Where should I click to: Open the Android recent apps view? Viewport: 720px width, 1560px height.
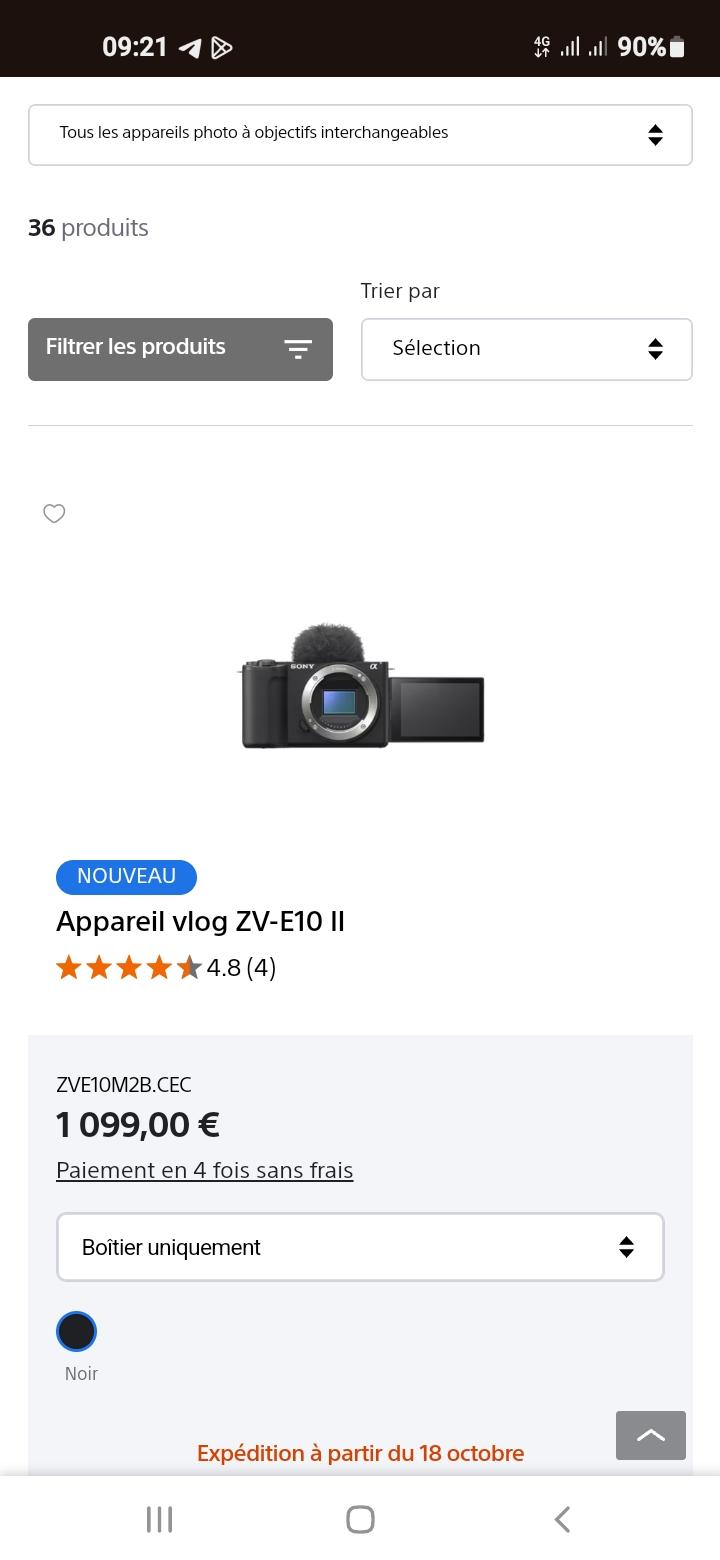(x=159, y=1518)
